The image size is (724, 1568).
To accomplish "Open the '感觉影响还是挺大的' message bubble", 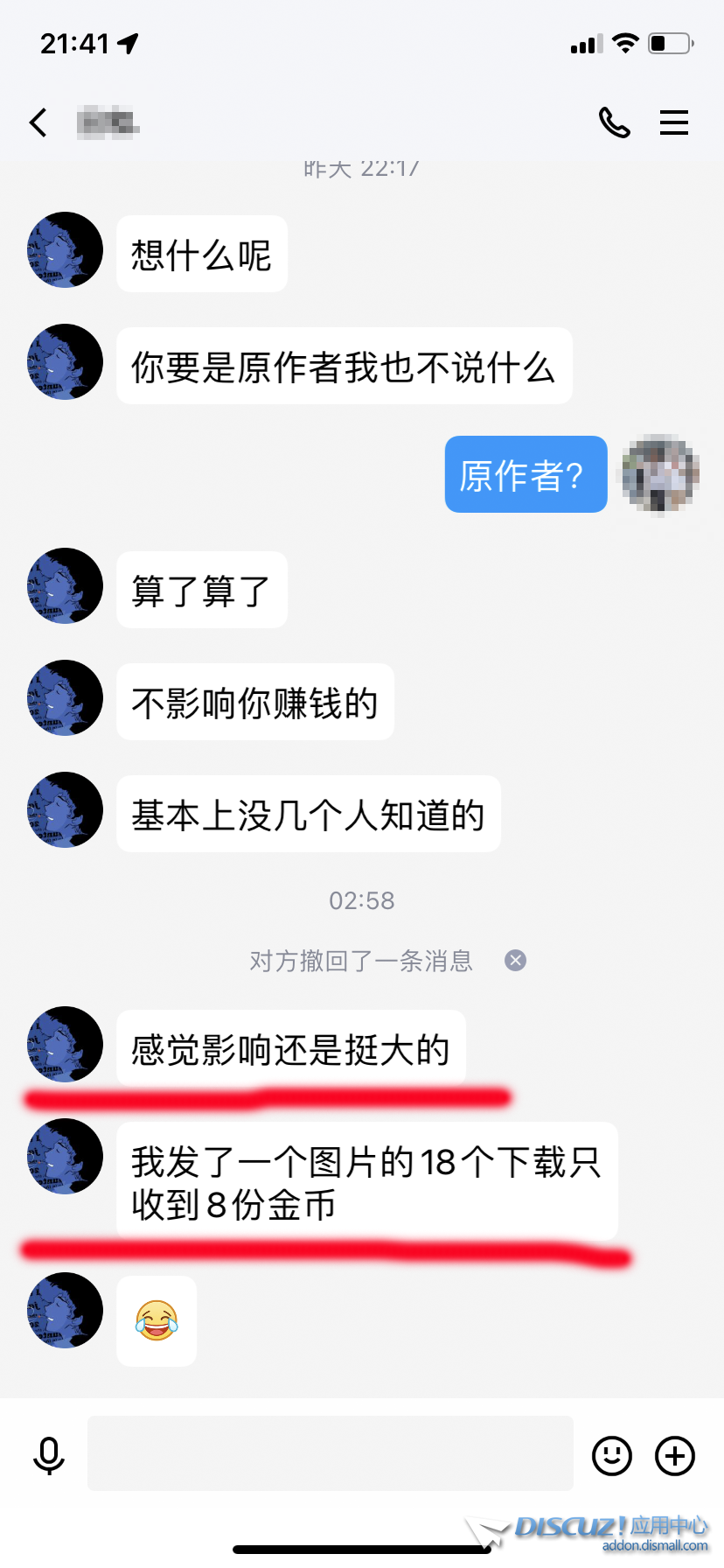I will 289,1047.
